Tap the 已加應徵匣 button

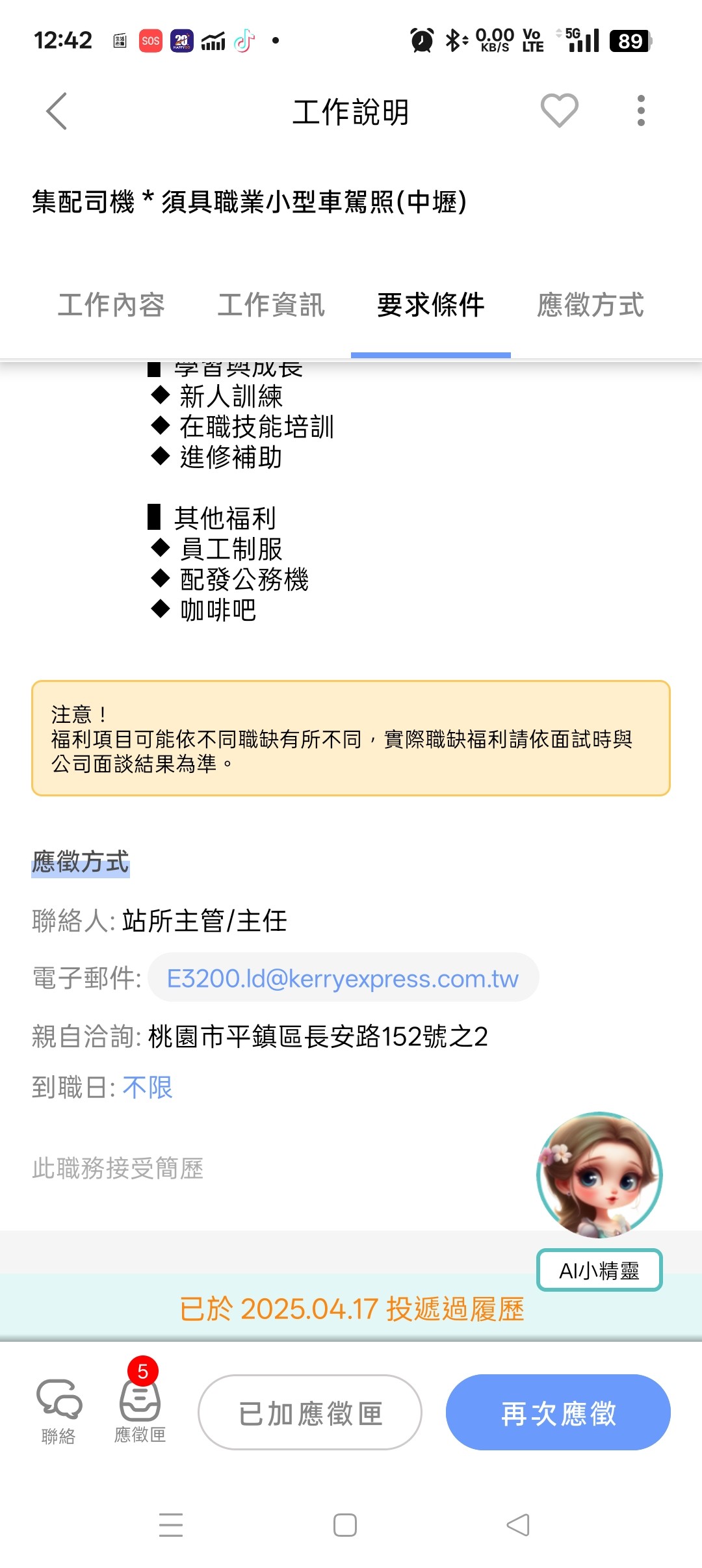[x=310, y=1412]
